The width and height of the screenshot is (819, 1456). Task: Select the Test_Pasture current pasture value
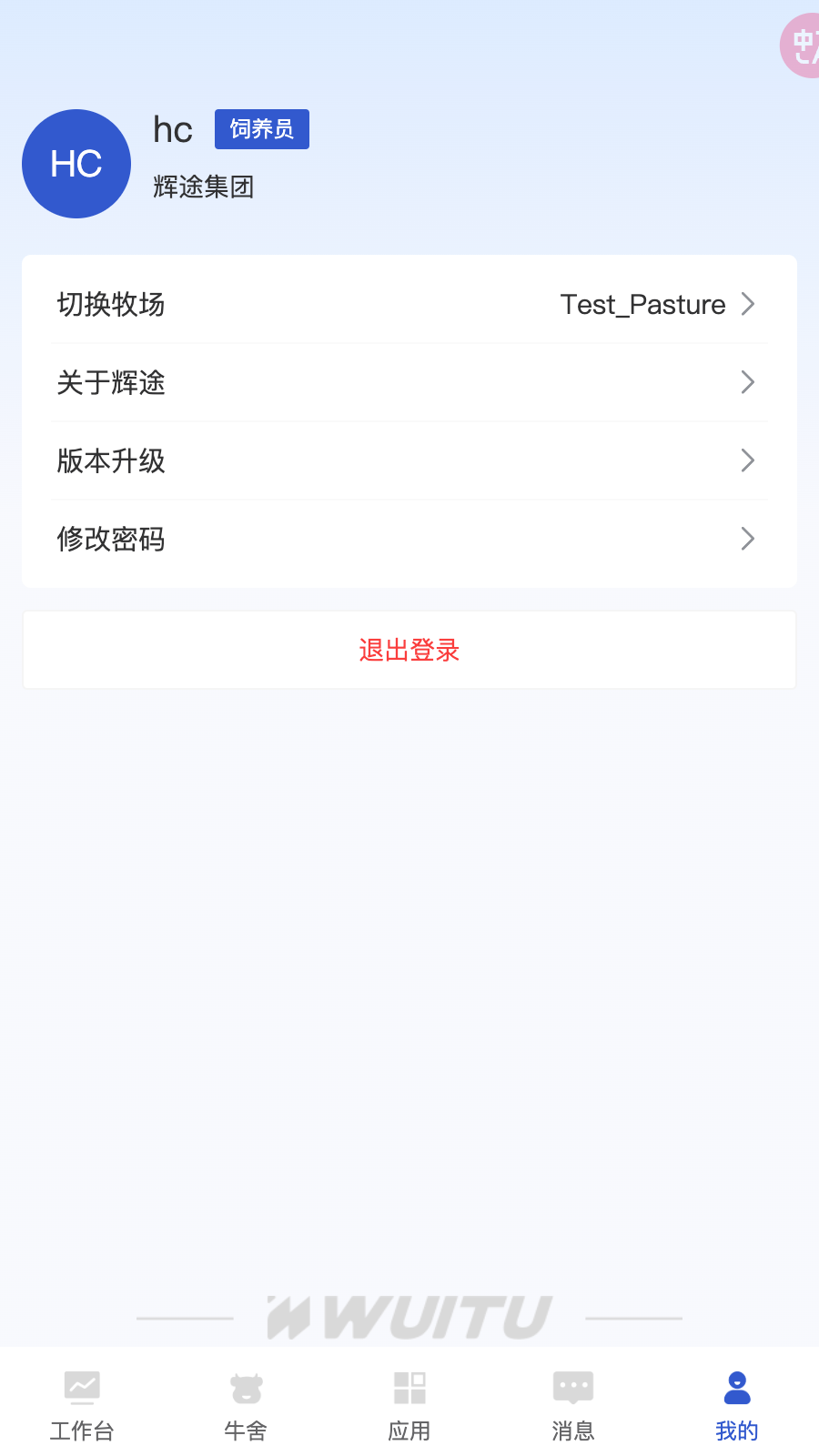[x=641, y=304]
